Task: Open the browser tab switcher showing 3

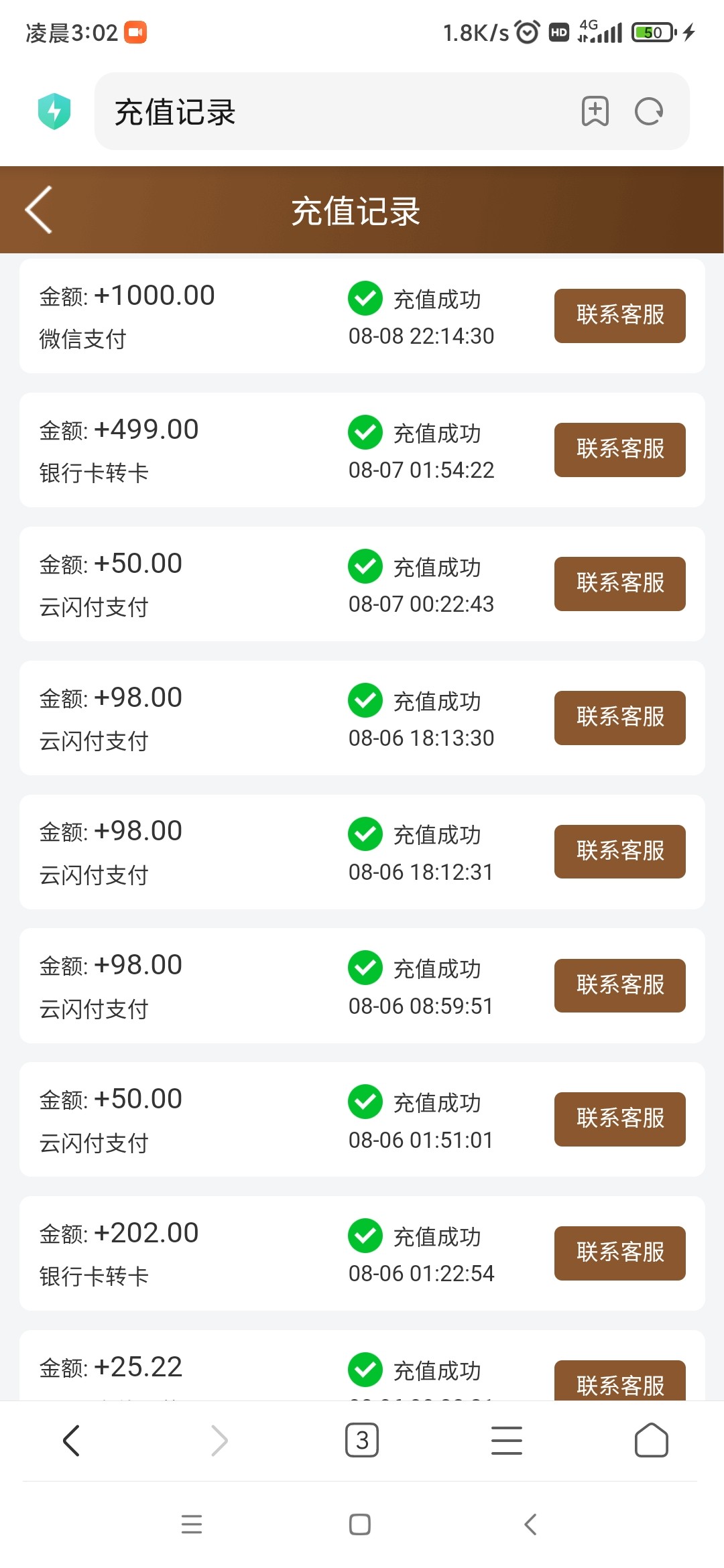Action: pos(362,1440)
